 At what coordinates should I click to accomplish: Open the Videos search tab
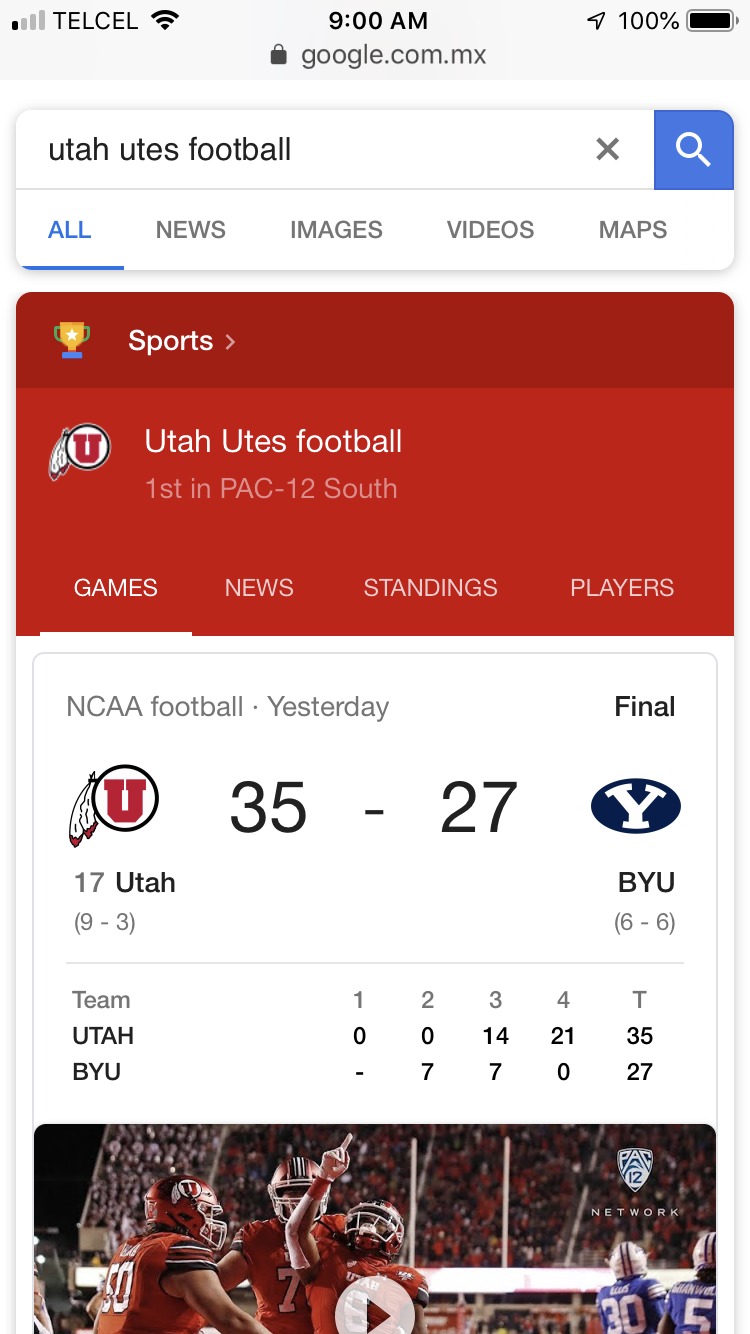(490, 230)
